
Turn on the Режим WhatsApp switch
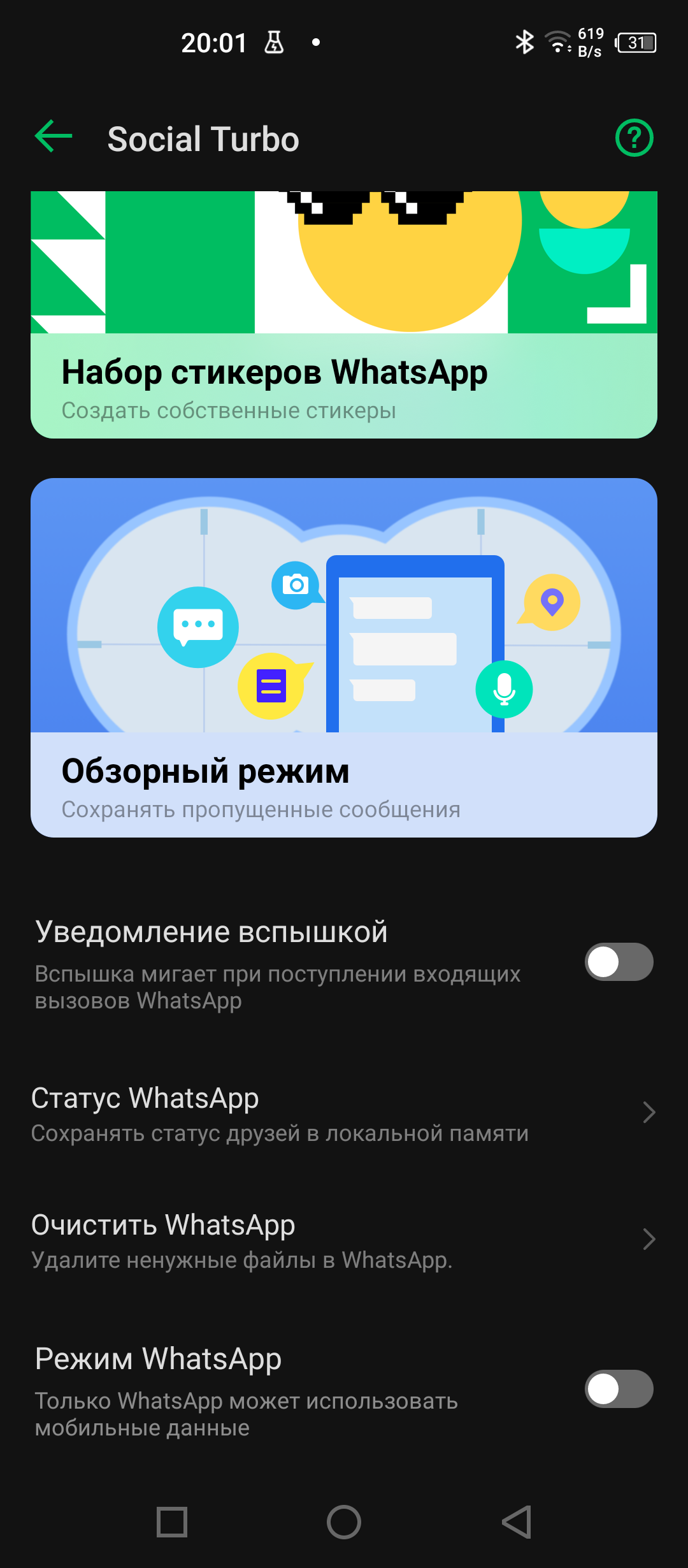tap(619, 1389)
